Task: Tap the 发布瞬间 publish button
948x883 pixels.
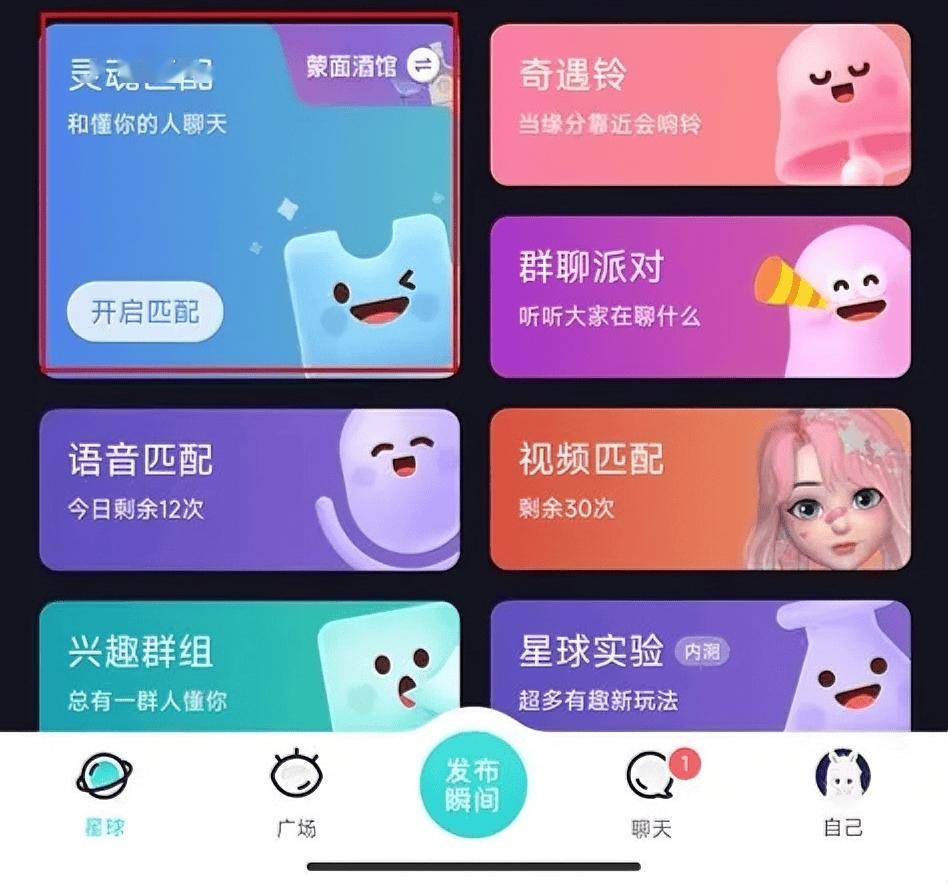Action: pyautogui.click(x=473, y=785)
